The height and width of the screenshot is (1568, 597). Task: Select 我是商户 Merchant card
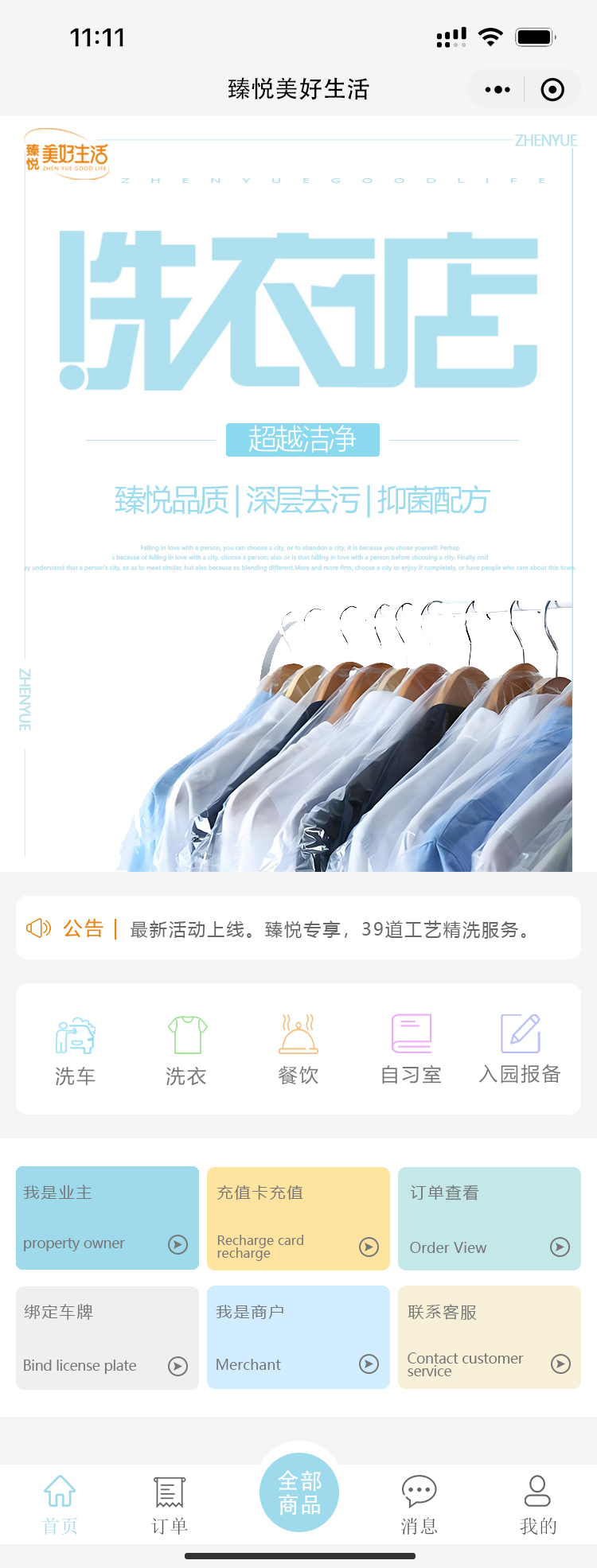[x=298, y=1337]
